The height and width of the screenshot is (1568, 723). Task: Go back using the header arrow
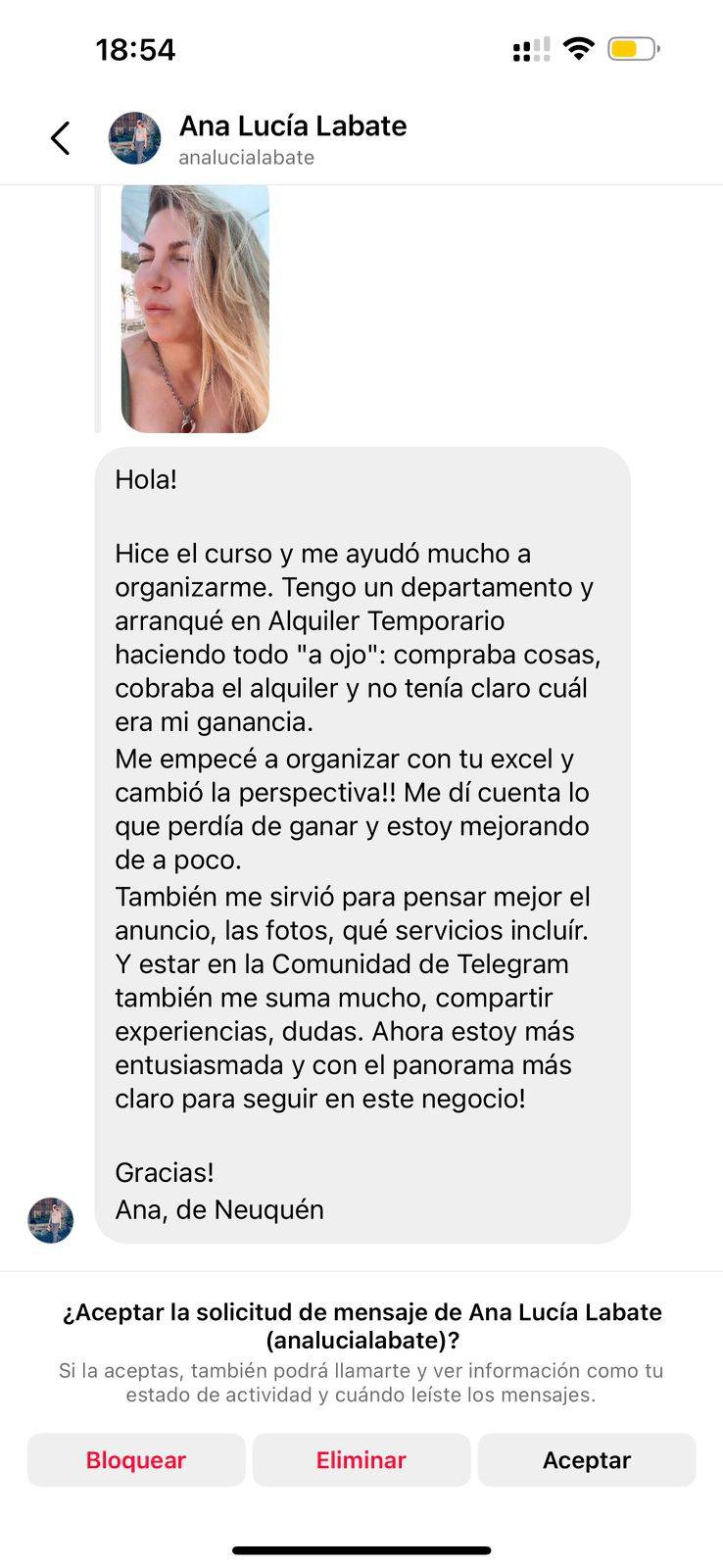61,138
